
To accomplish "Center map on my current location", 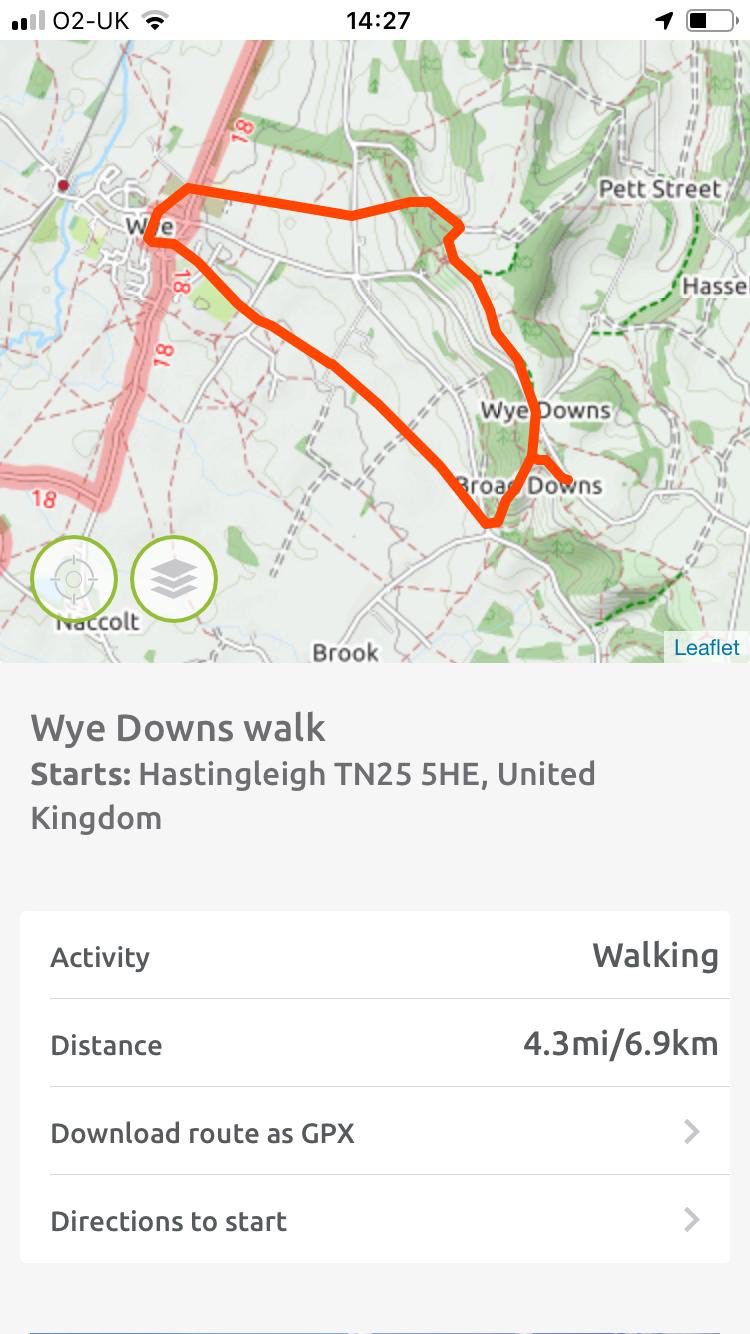I will (x=74, y=579).
